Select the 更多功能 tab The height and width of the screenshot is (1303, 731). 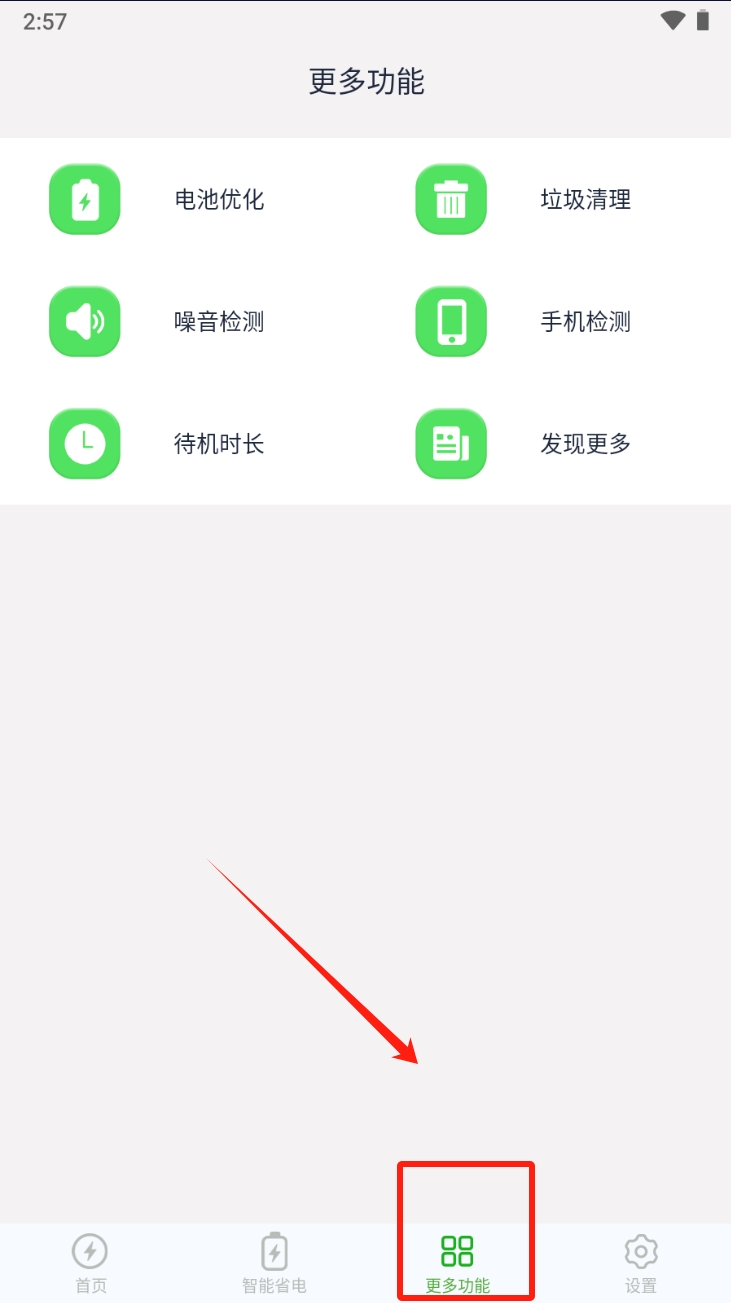(x=457, y=1262)
